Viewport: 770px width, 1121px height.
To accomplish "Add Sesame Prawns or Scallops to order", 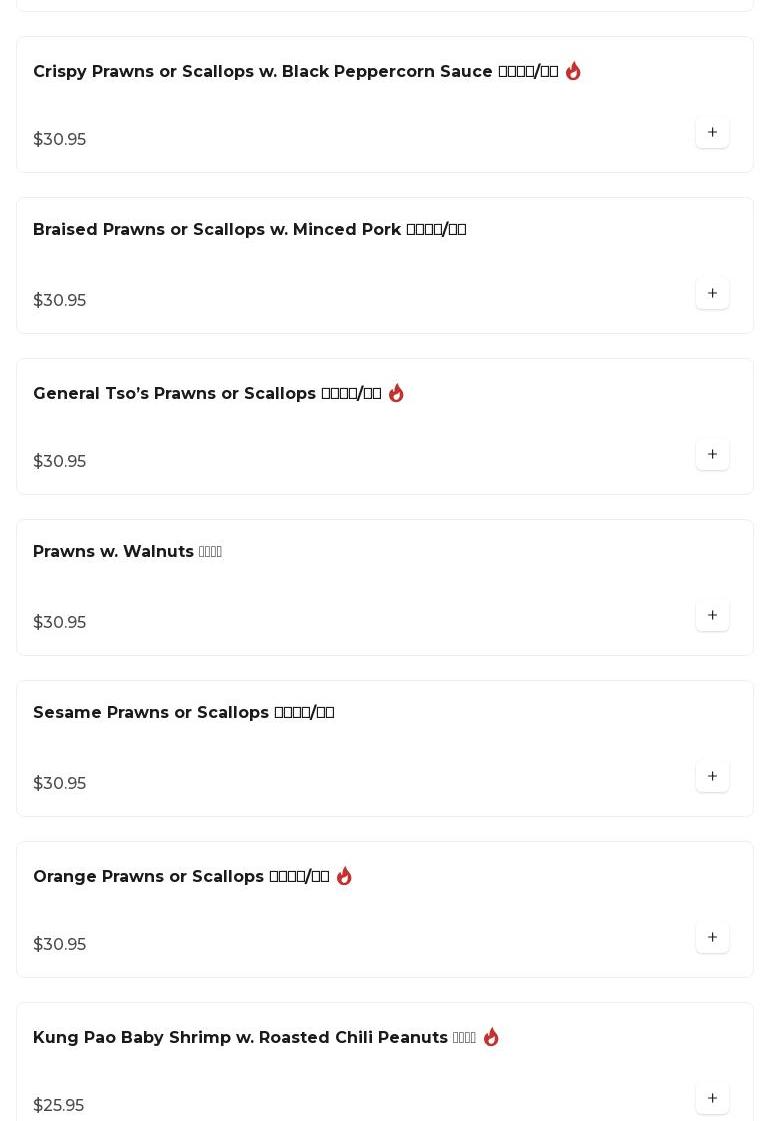I will [712, 776].
